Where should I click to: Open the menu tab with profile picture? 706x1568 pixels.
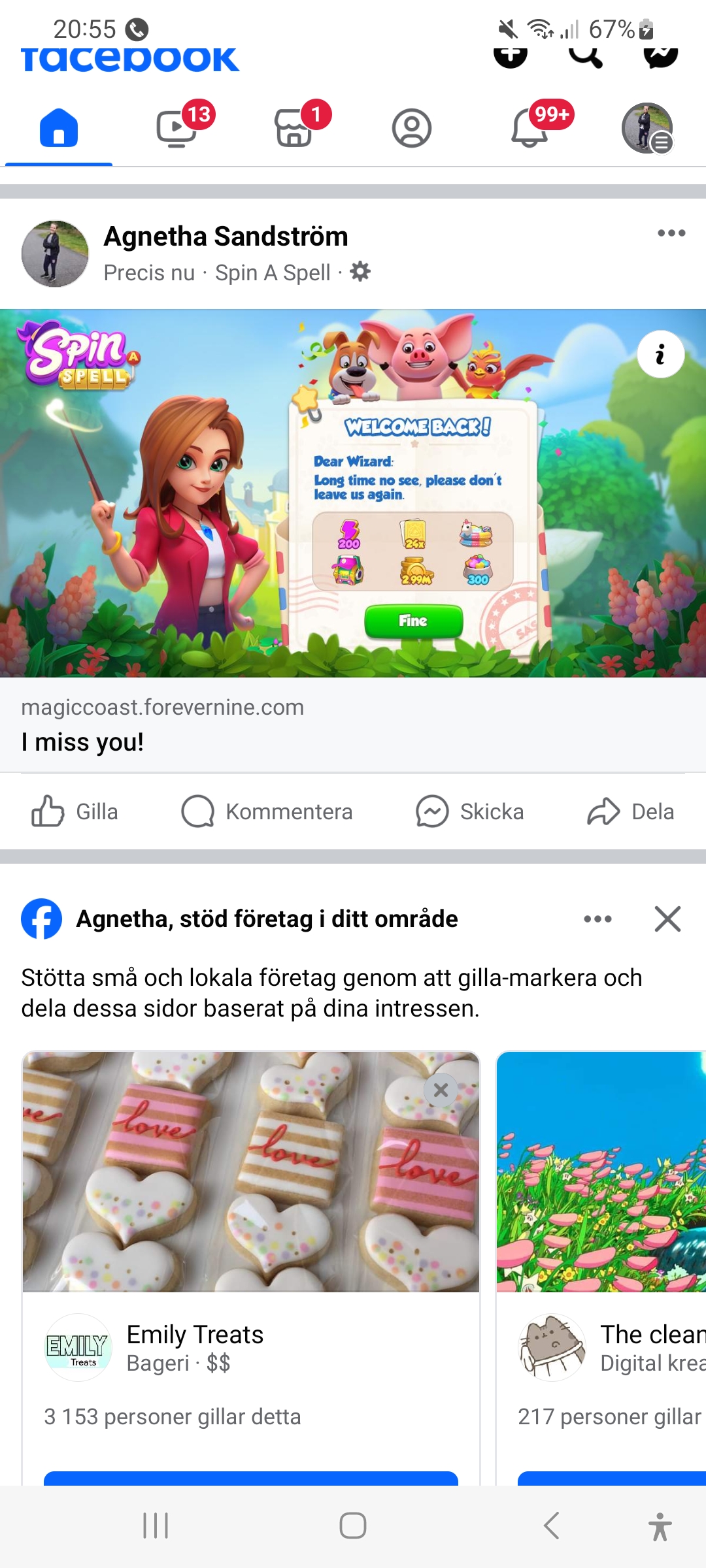647,128
